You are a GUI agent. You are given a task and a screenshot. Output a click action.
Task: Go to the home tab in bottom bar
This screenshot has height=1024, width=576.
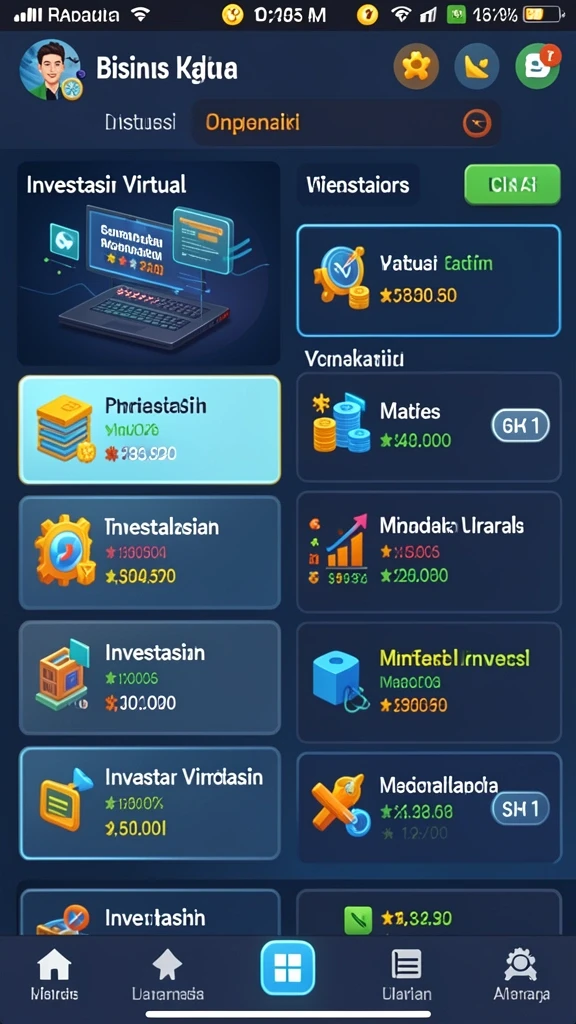point(55,974)
